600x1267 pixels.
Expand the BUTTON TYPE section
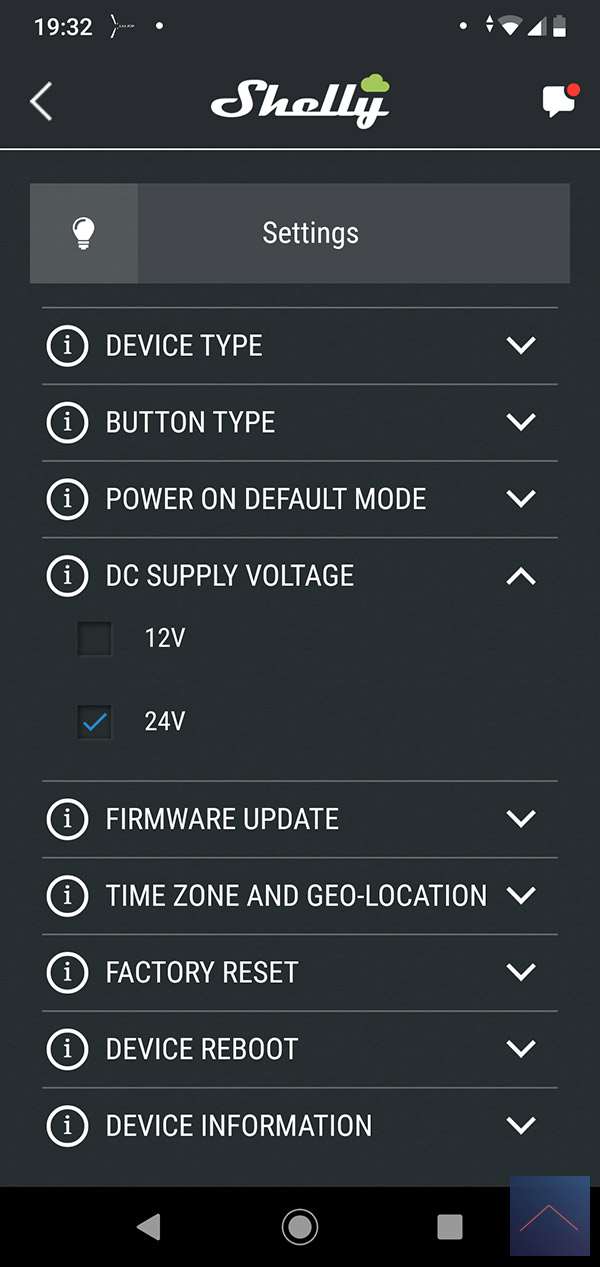point(521,422)
